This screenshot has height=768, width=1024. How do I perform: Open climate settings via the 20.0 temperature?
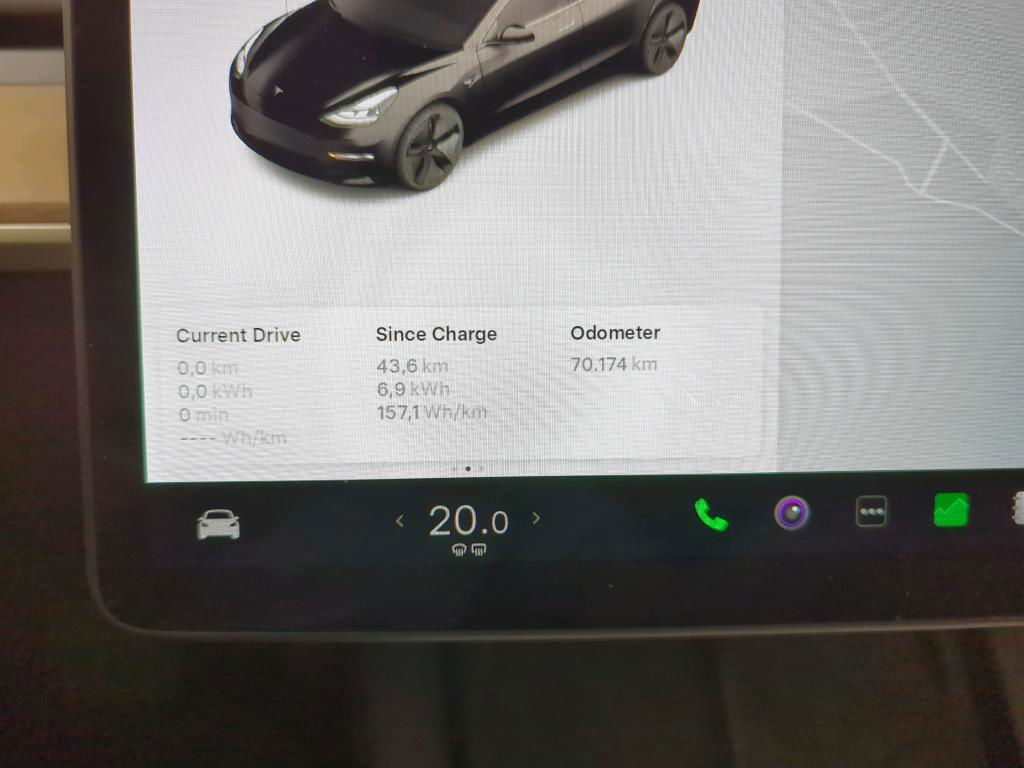pyautogui.click(x=468, y=521)
